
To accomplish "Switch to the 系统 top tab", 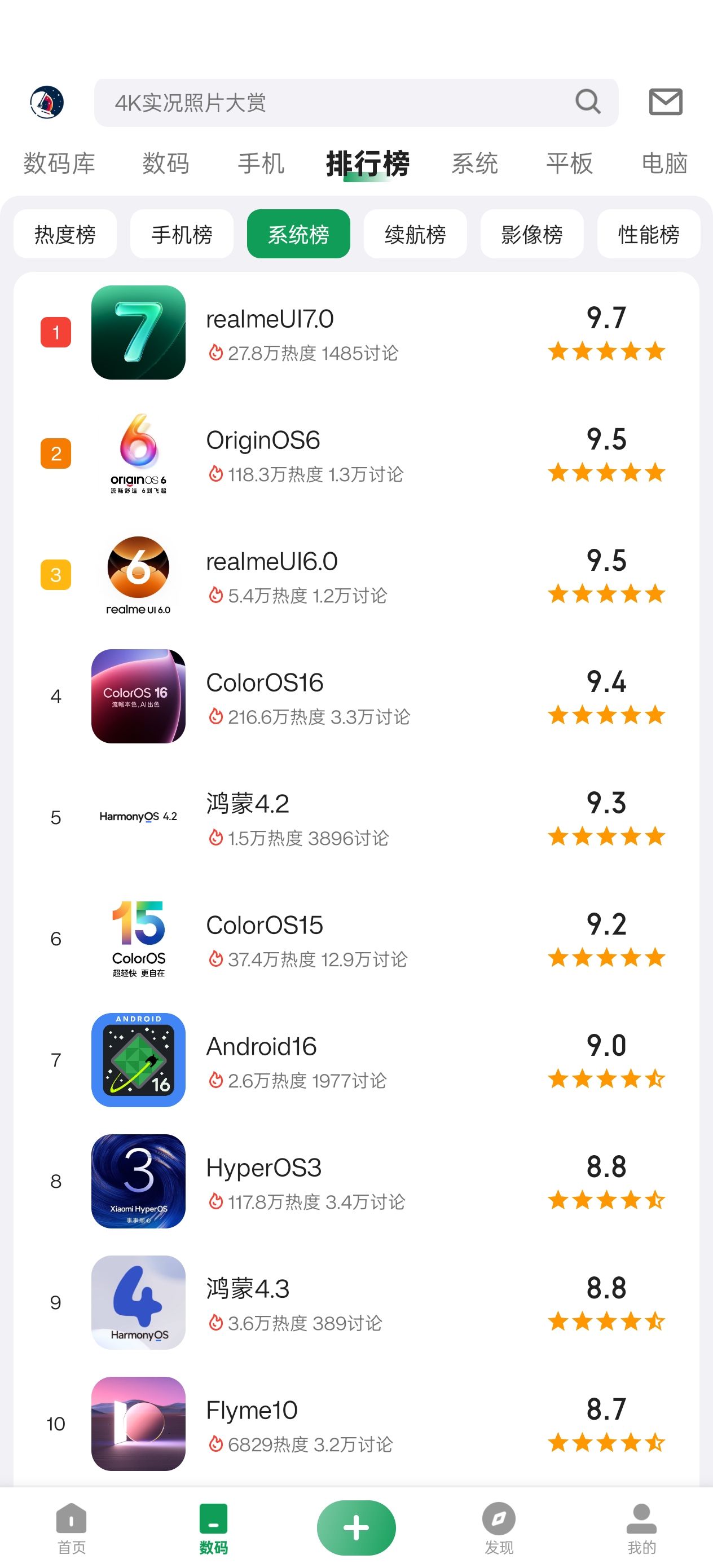I will 474,163.
